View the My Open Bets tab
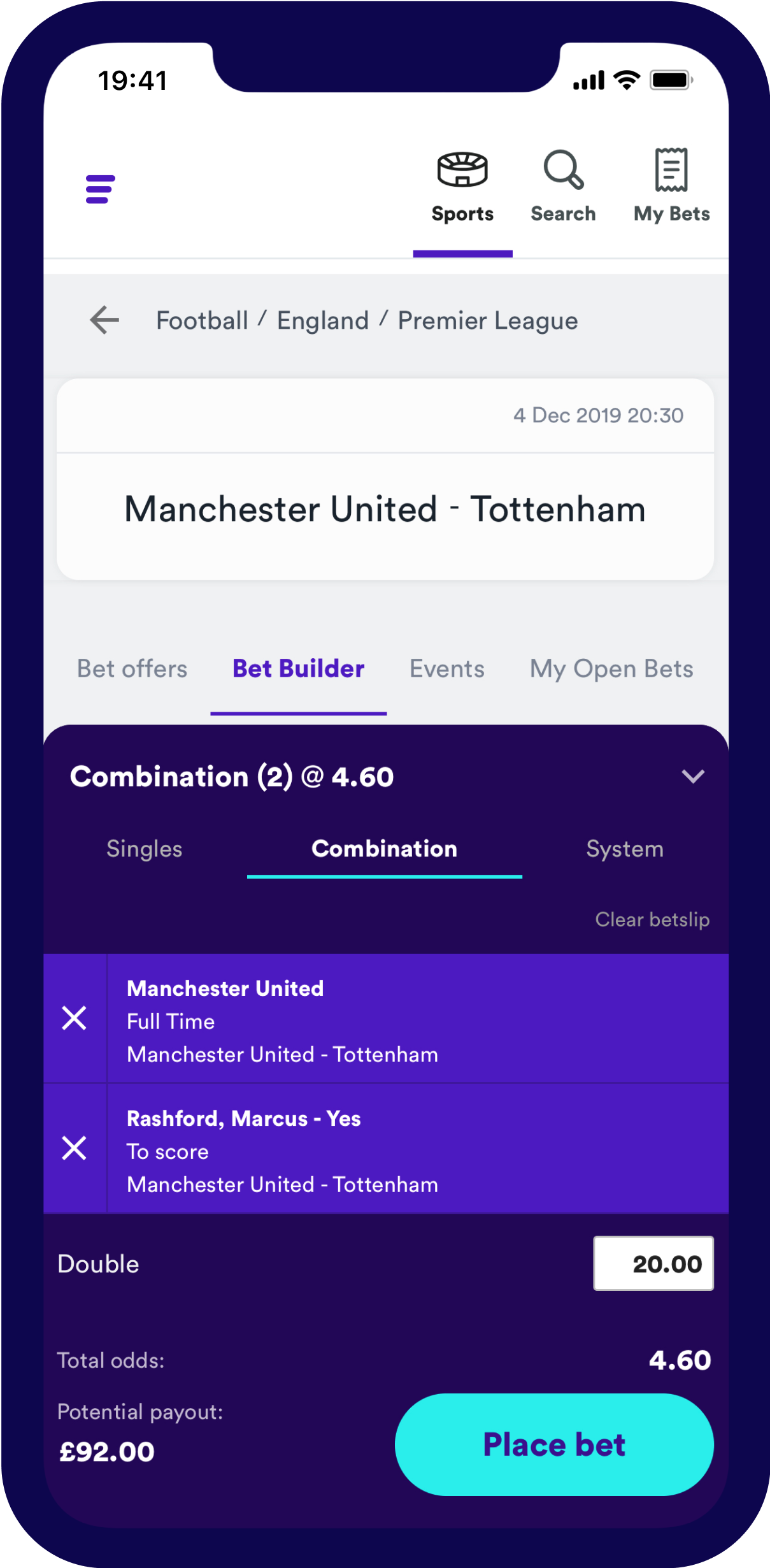 [x=611, y=669]
